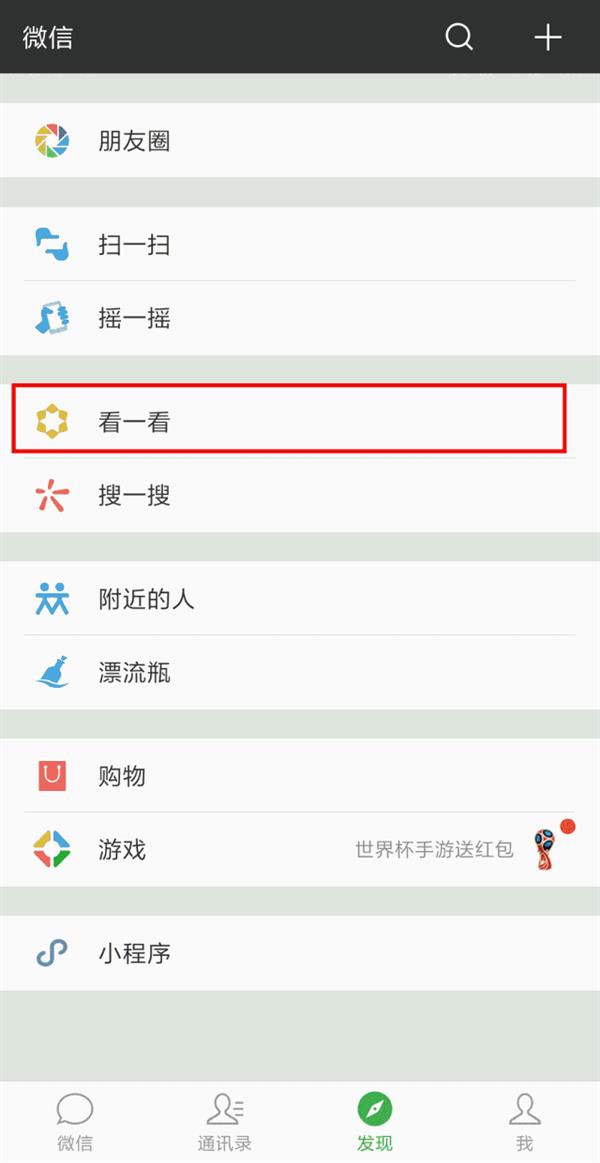
Task: Open 购物 shopping
Action: pyautogui.click(x=300, y=776)
